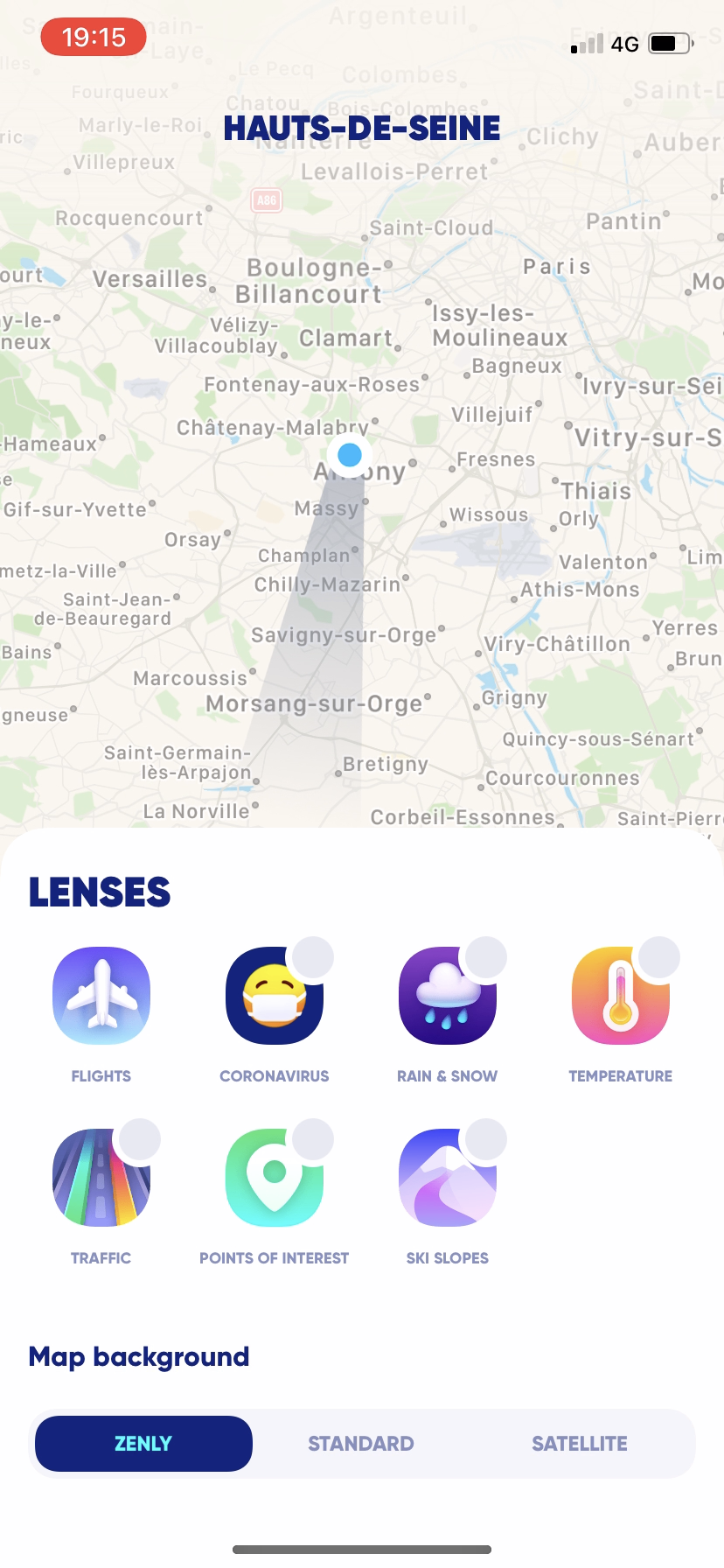Image resolution: width=724 pixels, height=1568 pixels.
Task: Enable the Points of Interest lens
Action: click(275, 1178)
